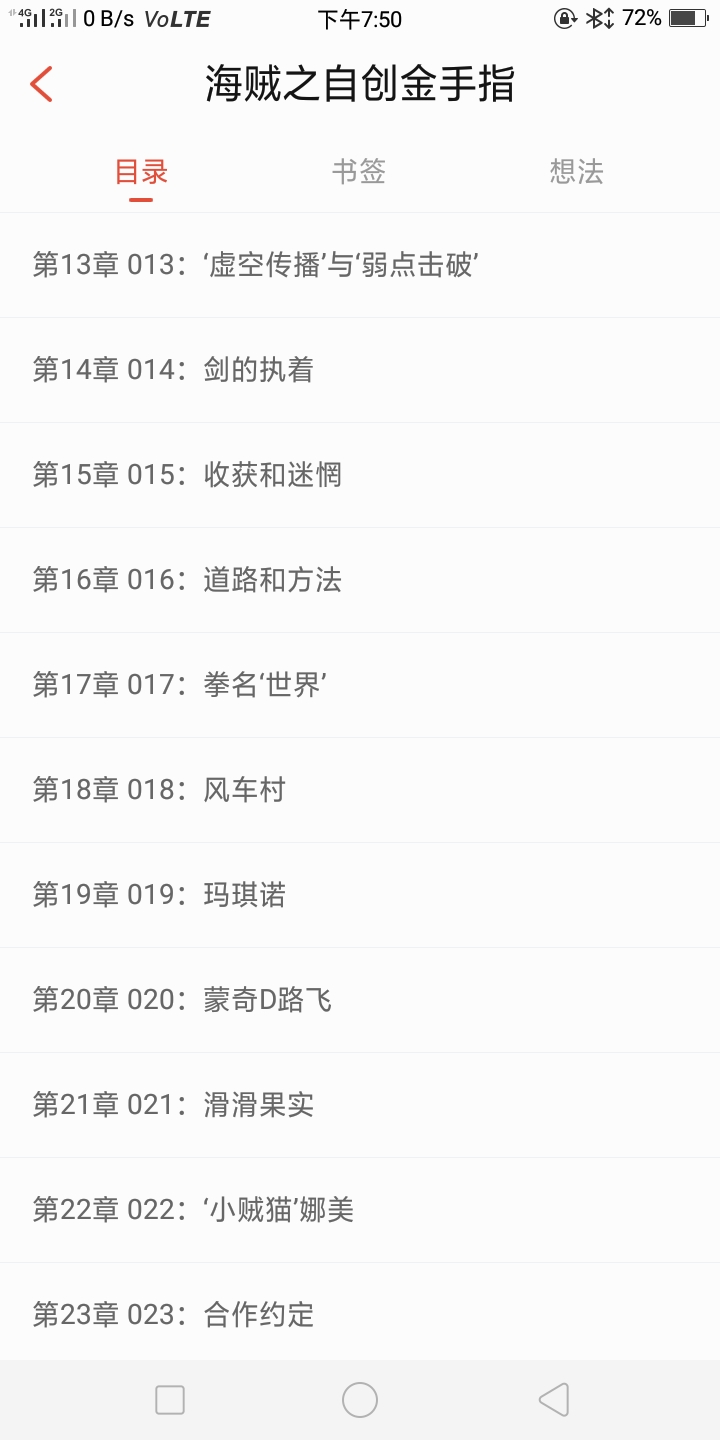Image resolution: width=720 pixels, height=1440 pixels.
Task: Open chapter 第21章 滑滑果实
Action: click(x=360, y=1105)
